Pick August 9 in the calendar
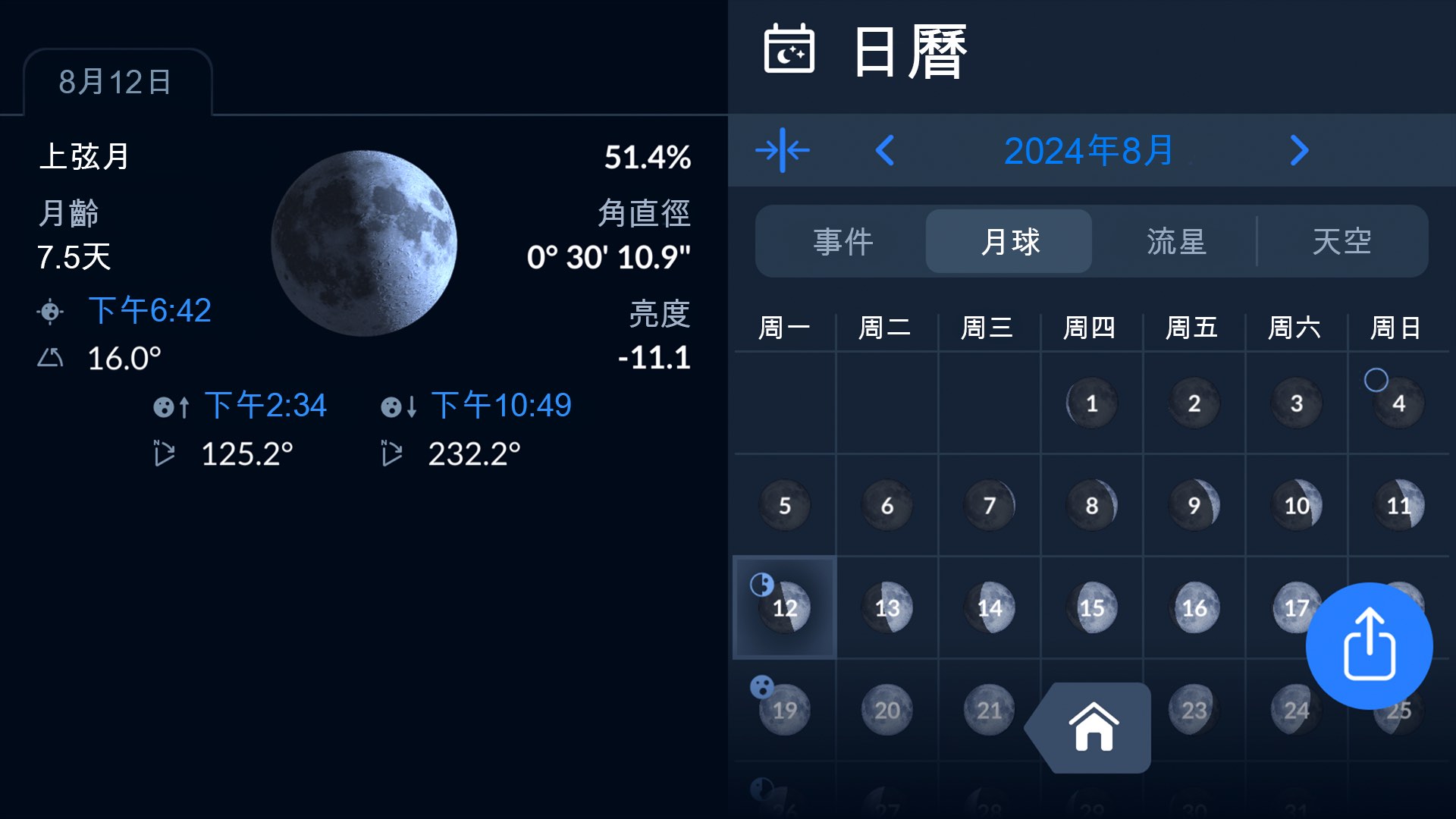 1194,505
